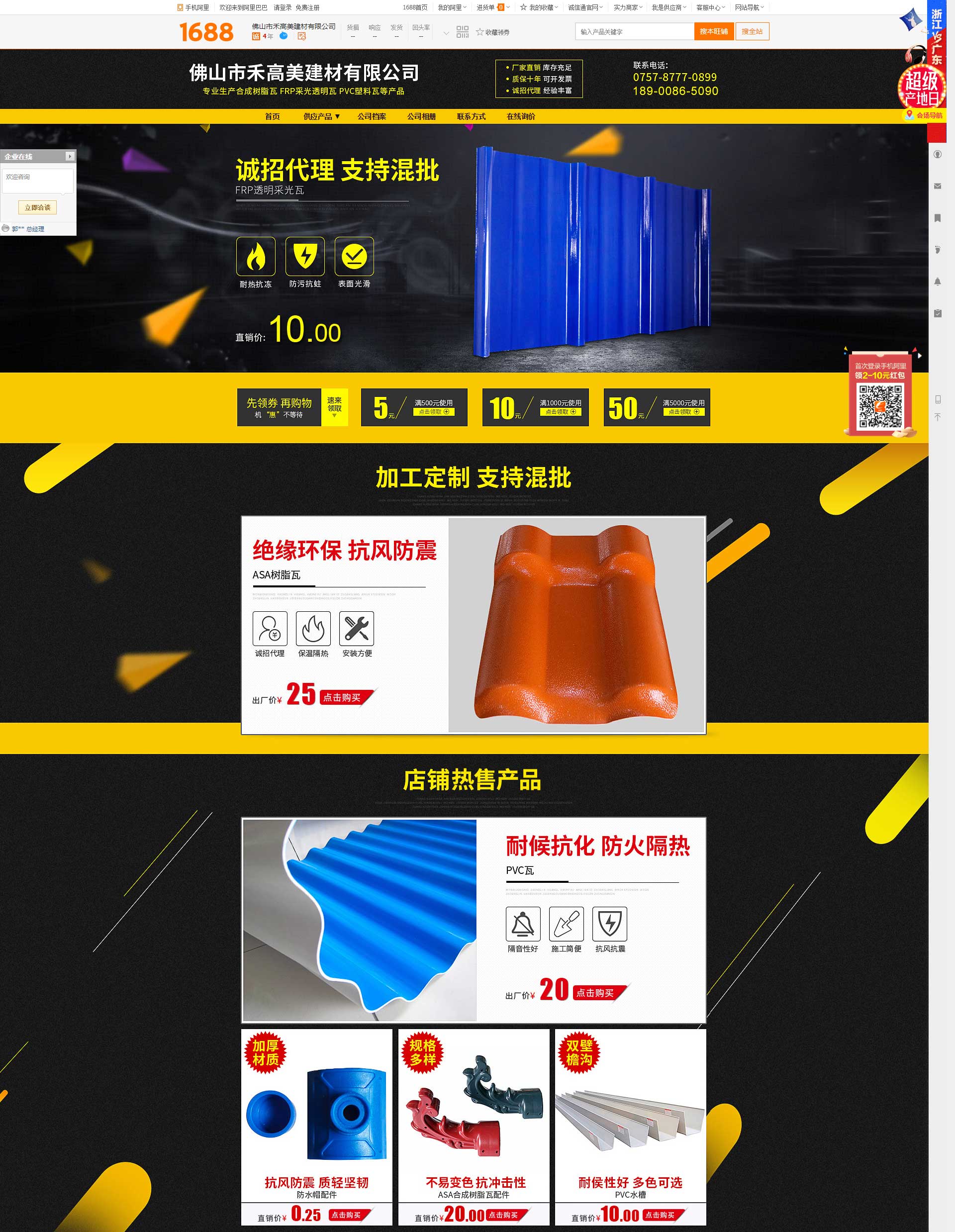The image size is (955, 1232).
Task: Buy the ASA树脂瓦 via 点击购买
Action: (x=342, y=698)
